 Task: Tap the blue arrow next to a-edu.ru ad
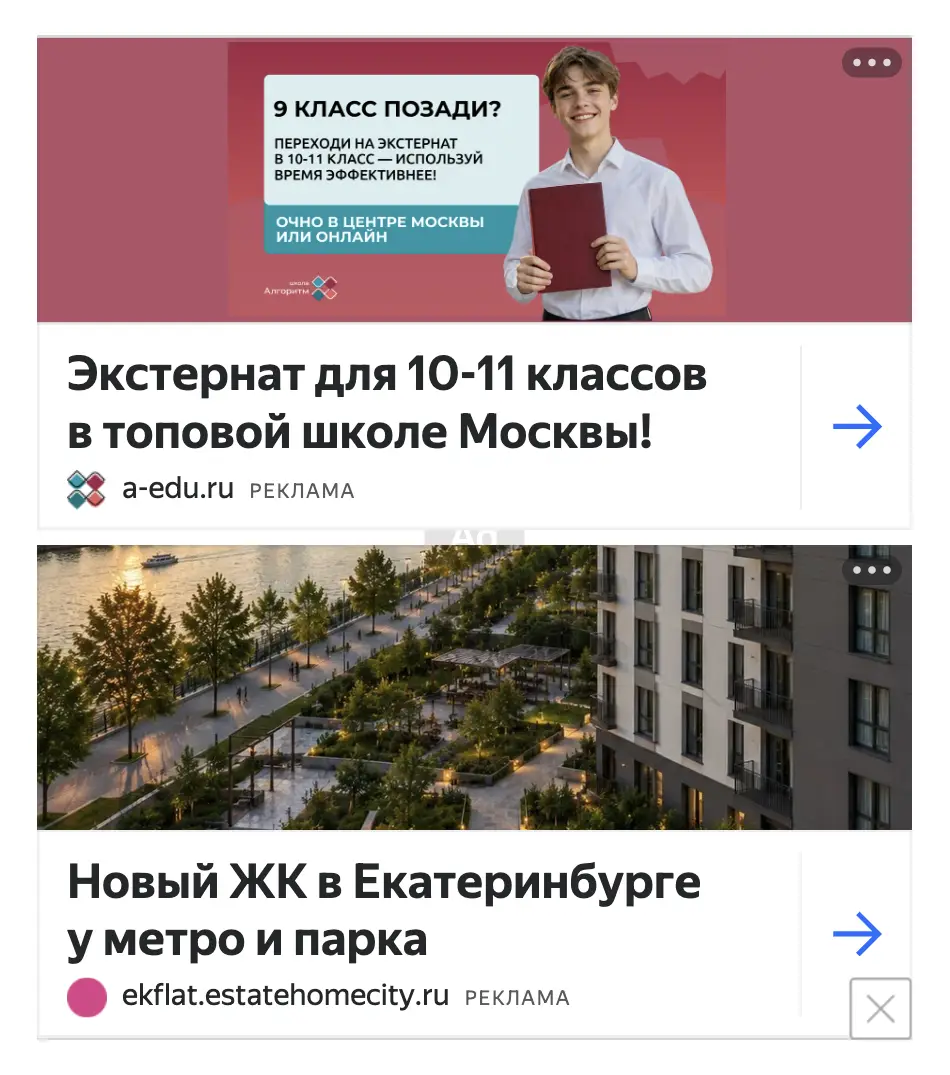857,426
